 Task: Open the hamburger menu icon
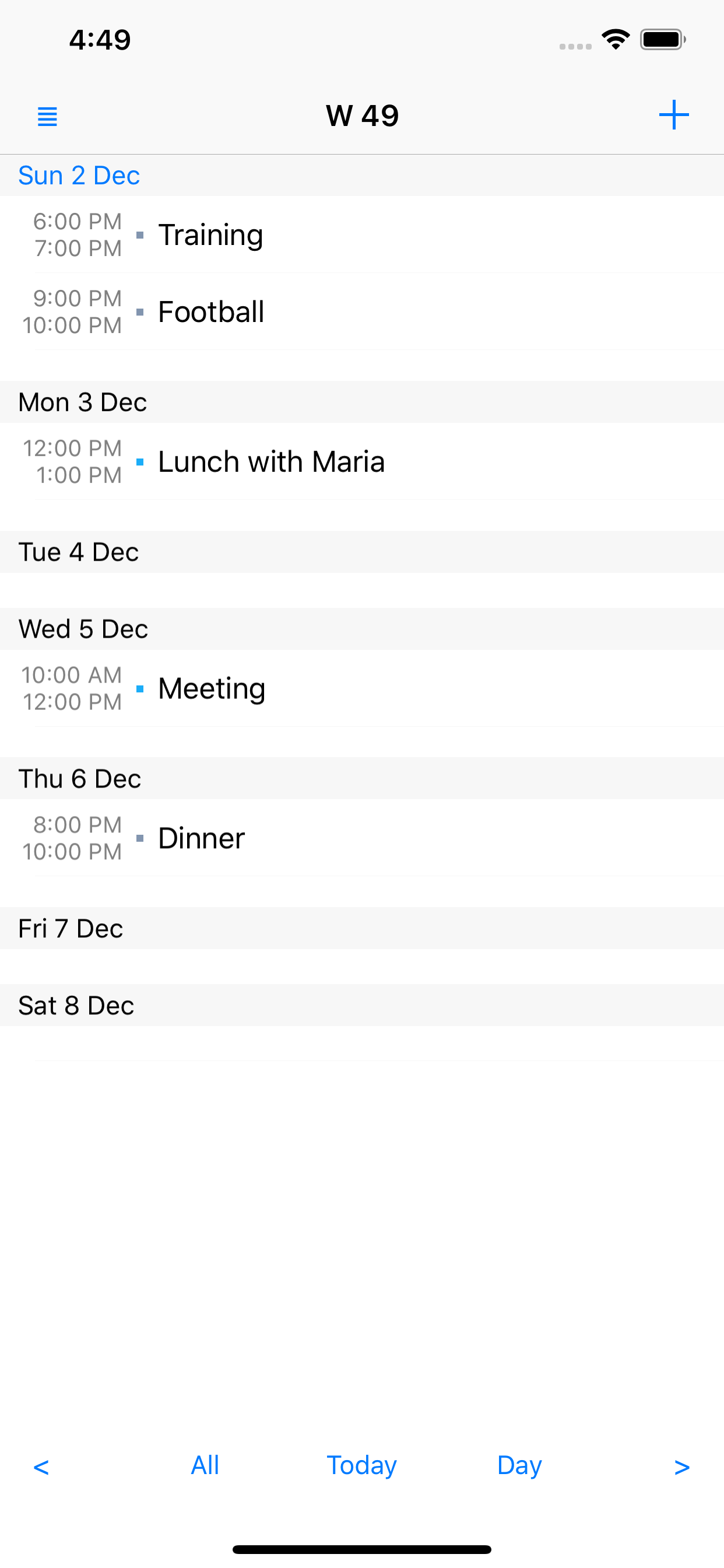click(x=47, y=116)
